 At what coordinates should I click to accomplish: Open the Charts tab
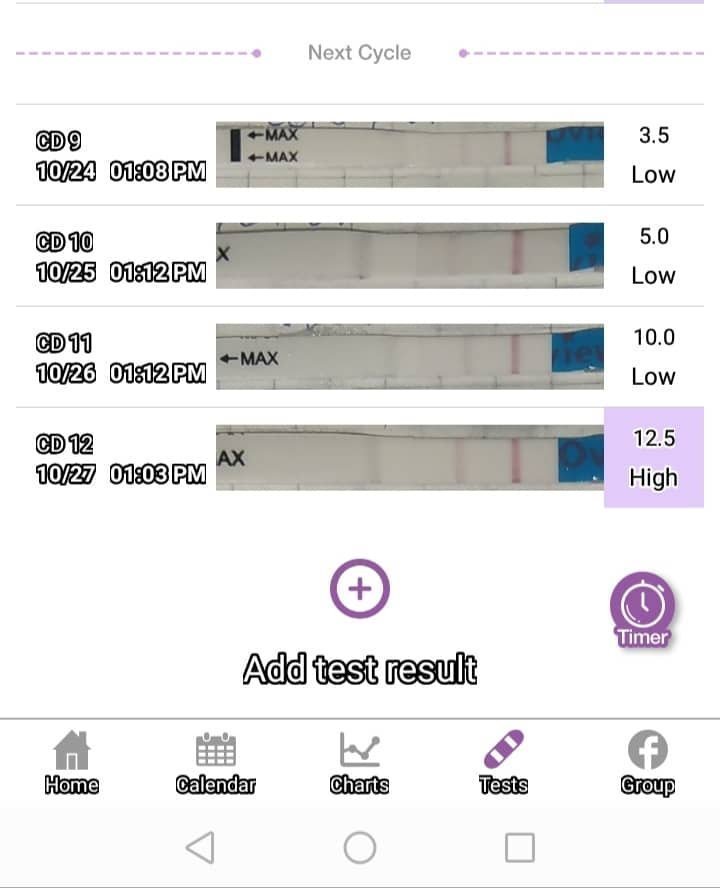(359, 762)
